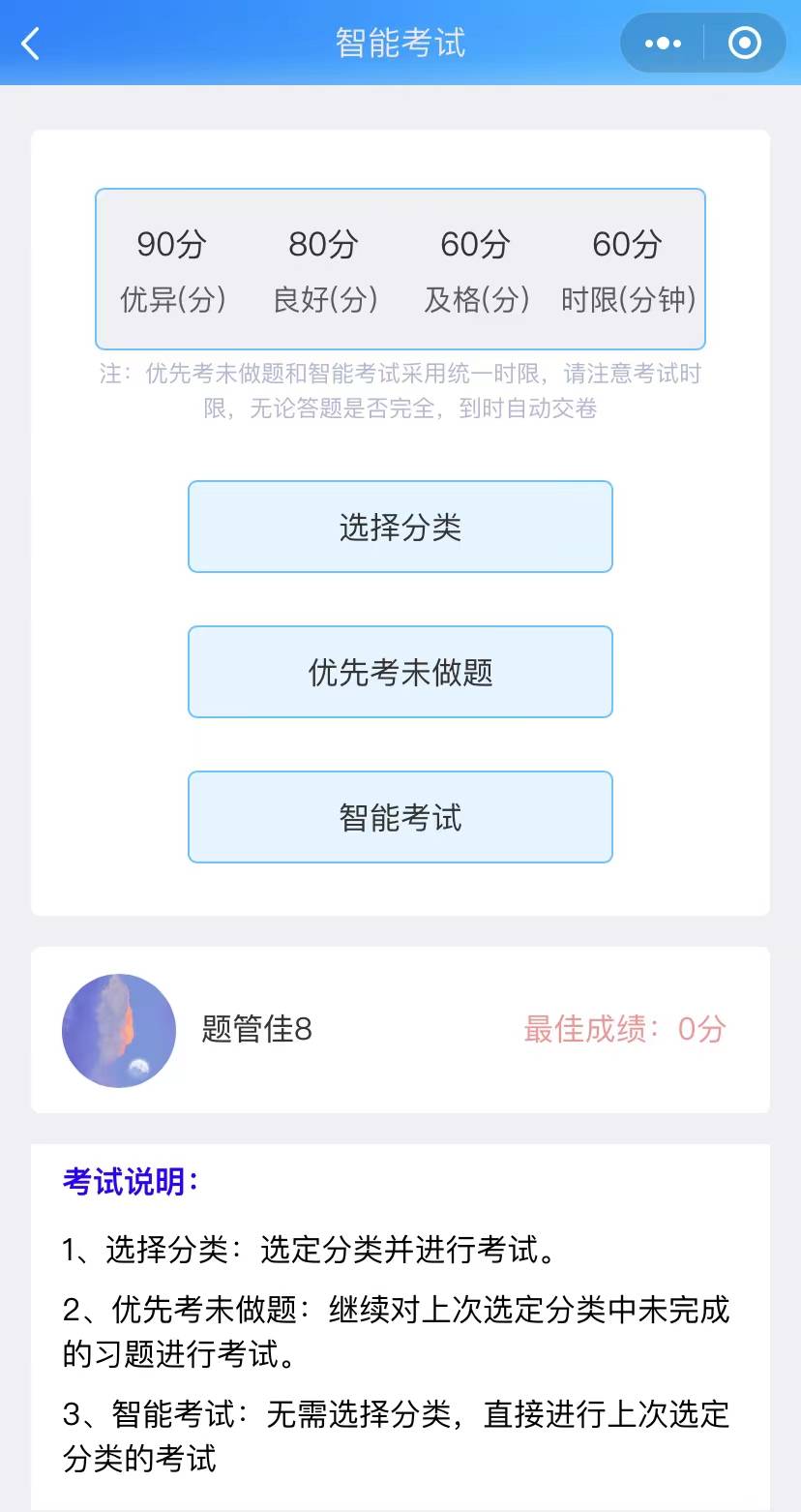The height and width of the screenshot is (1512, 801).
Task: Select the 90分 优异 score cell
Action: point(173,269)
